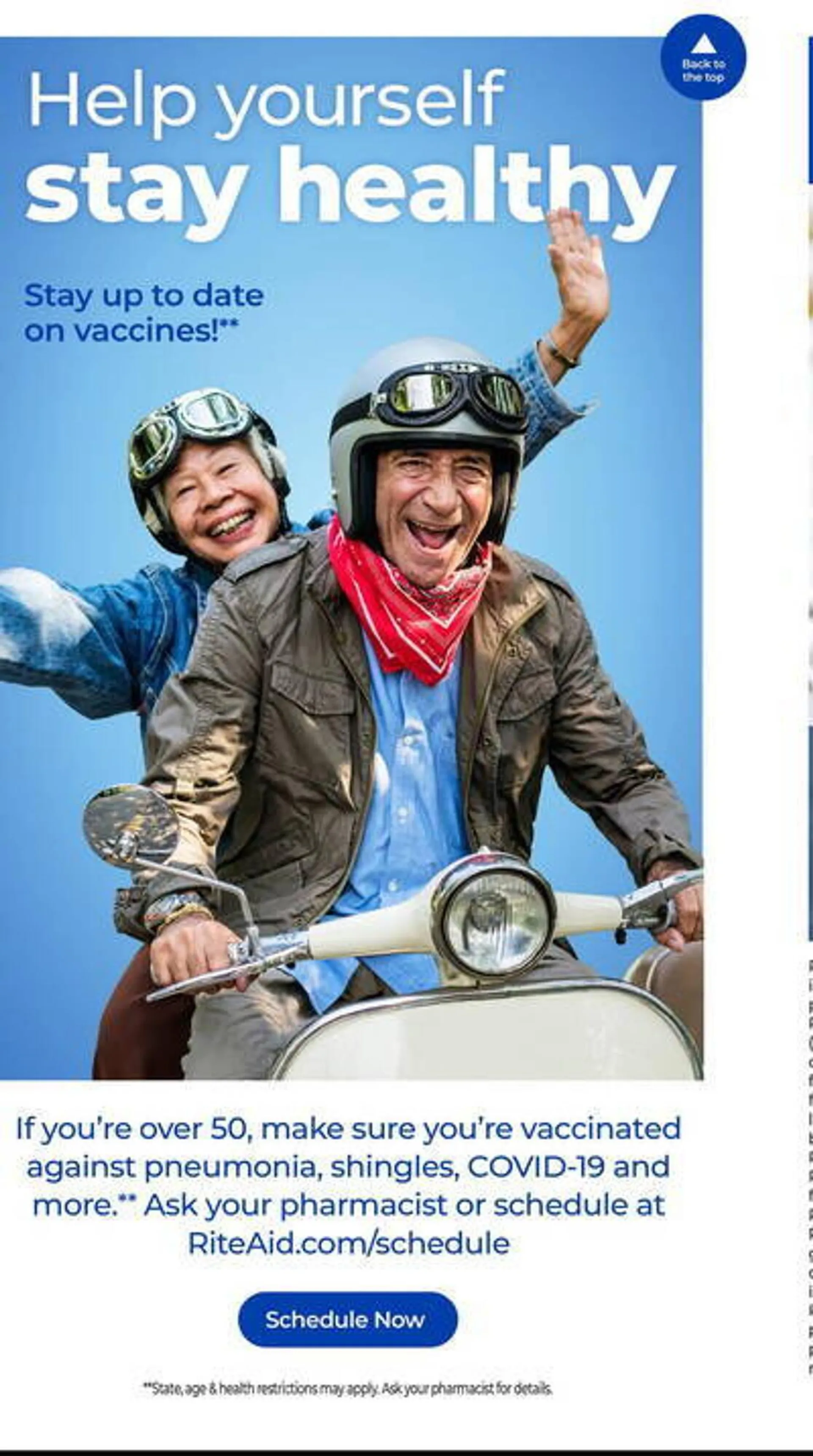Image resolution: width=813 pixels, height=1456 pixels.
Task: Jump back to the top
Action: pos(703,58)
